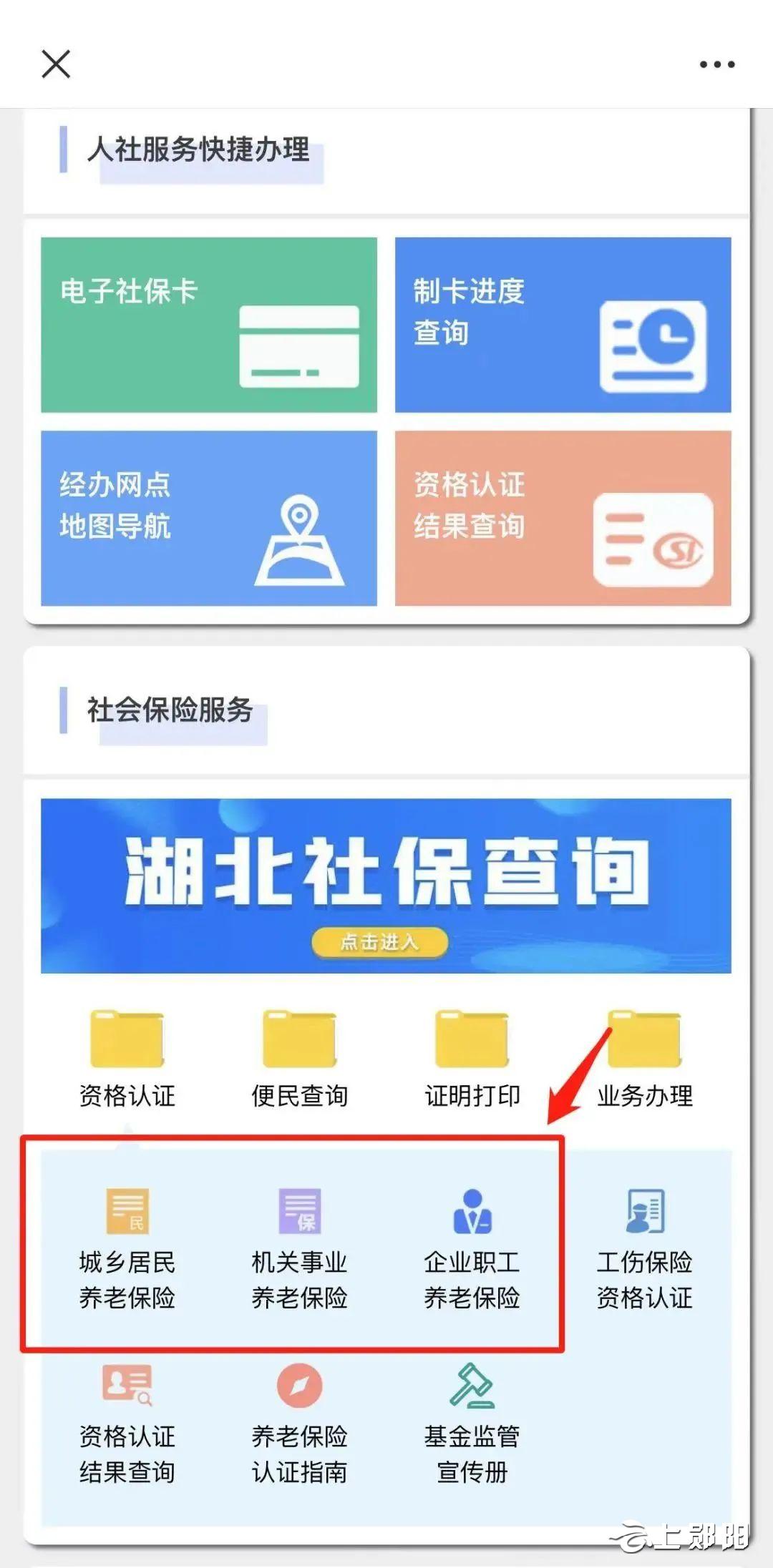Switch to the 业务办理 folder
Screen dimensions: 773x1568
click(644, 1059)
